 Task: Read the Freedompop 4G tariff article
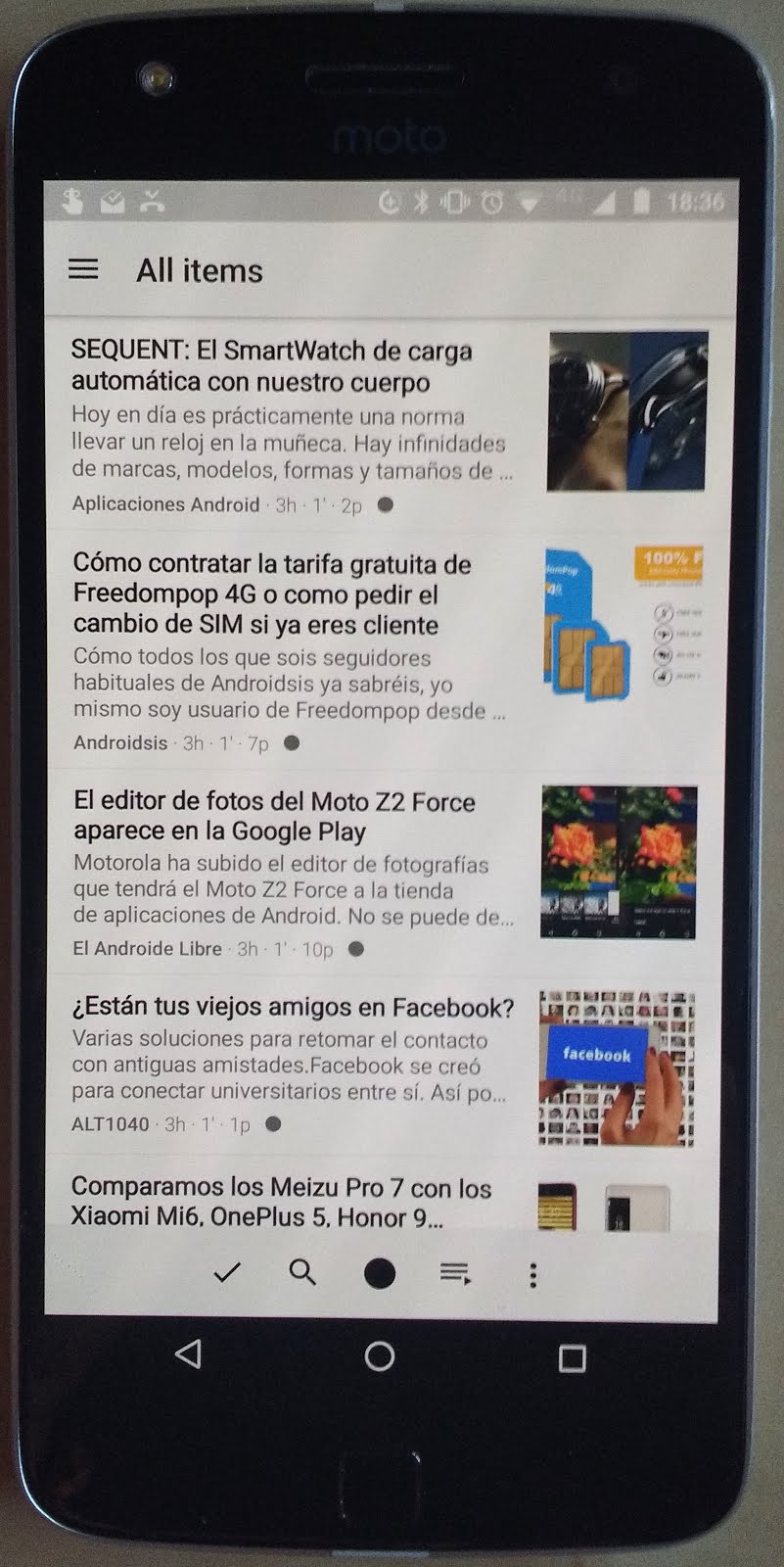click(x=272, y=594)
